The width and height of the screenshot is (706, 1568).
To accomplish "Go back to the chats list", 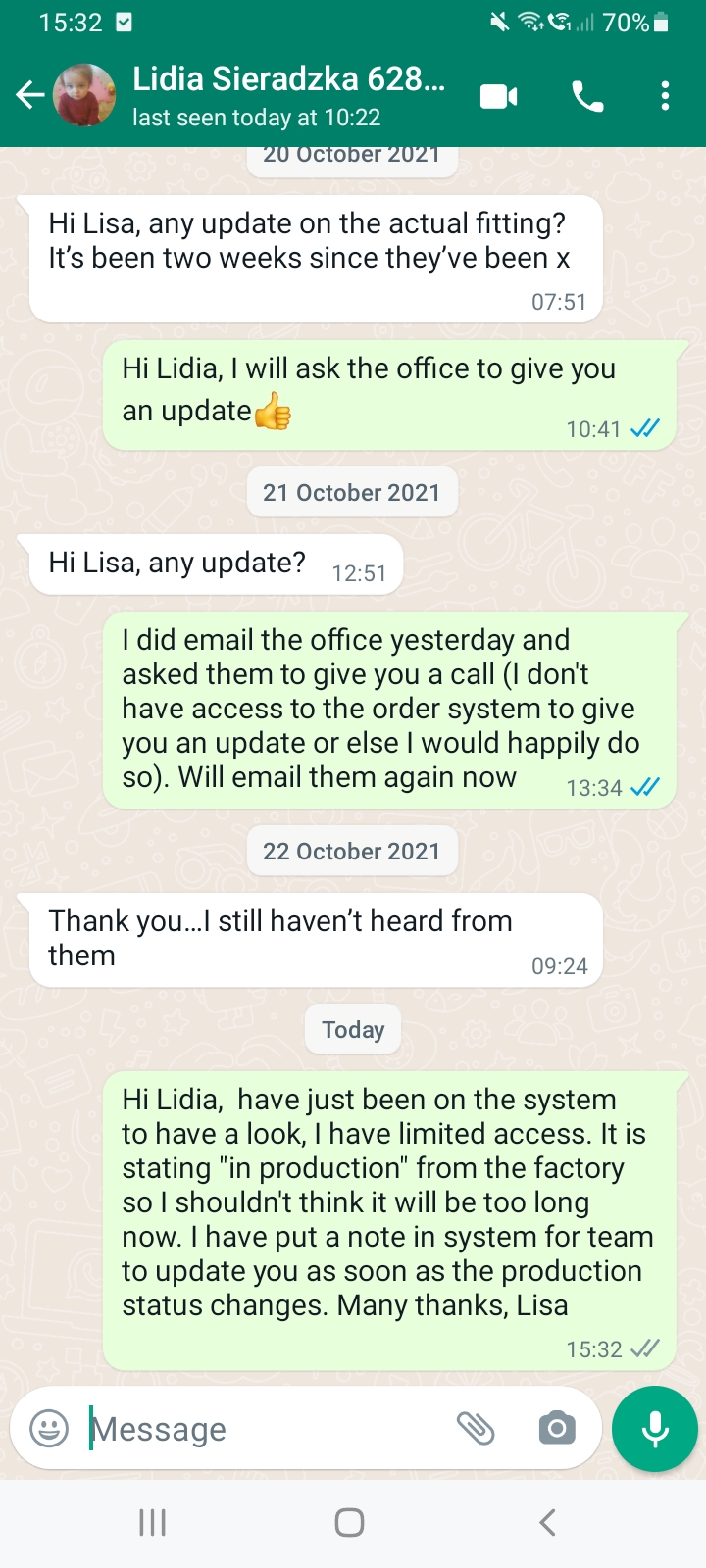I will click(x=29, y=95).
